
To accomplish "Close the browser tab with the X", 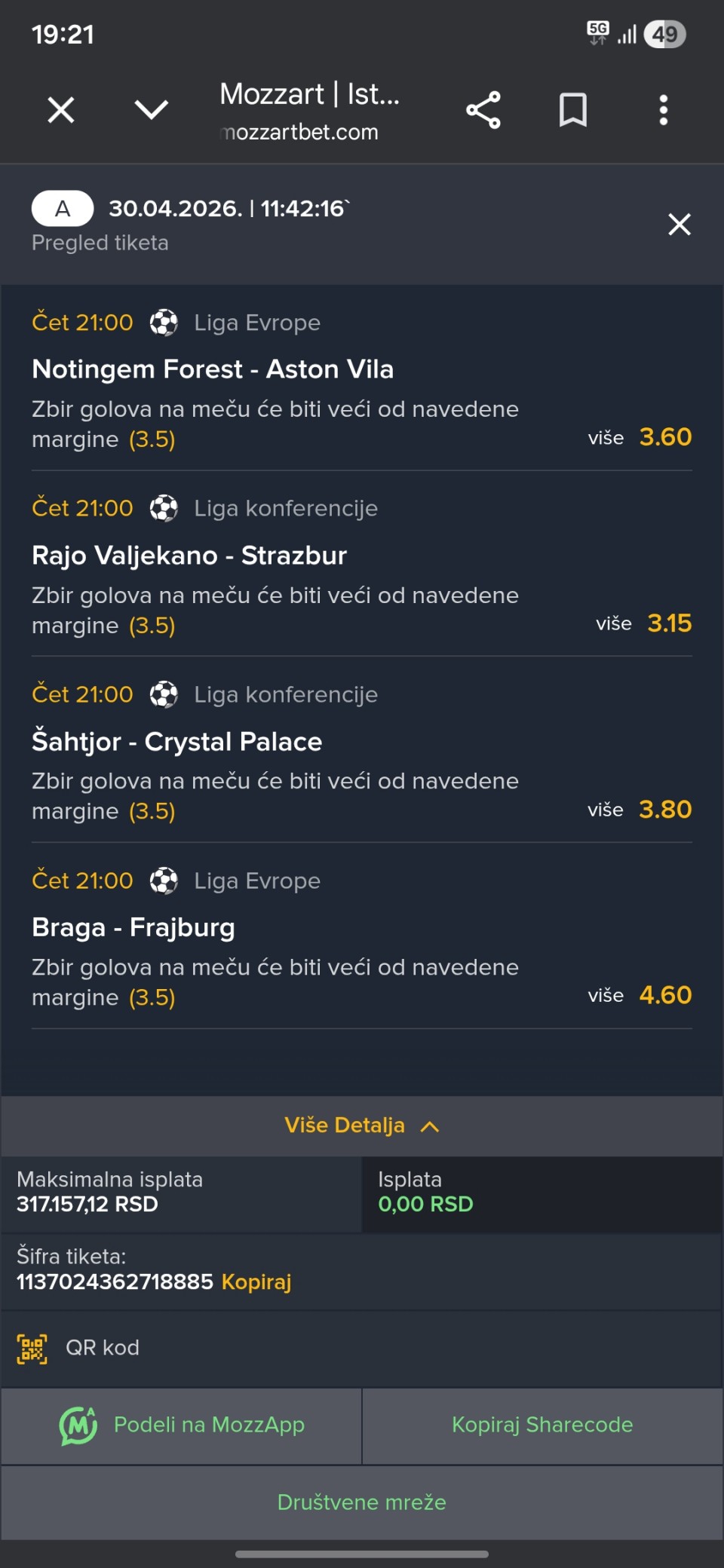I will pyautogui.click(x=61, y=110).
